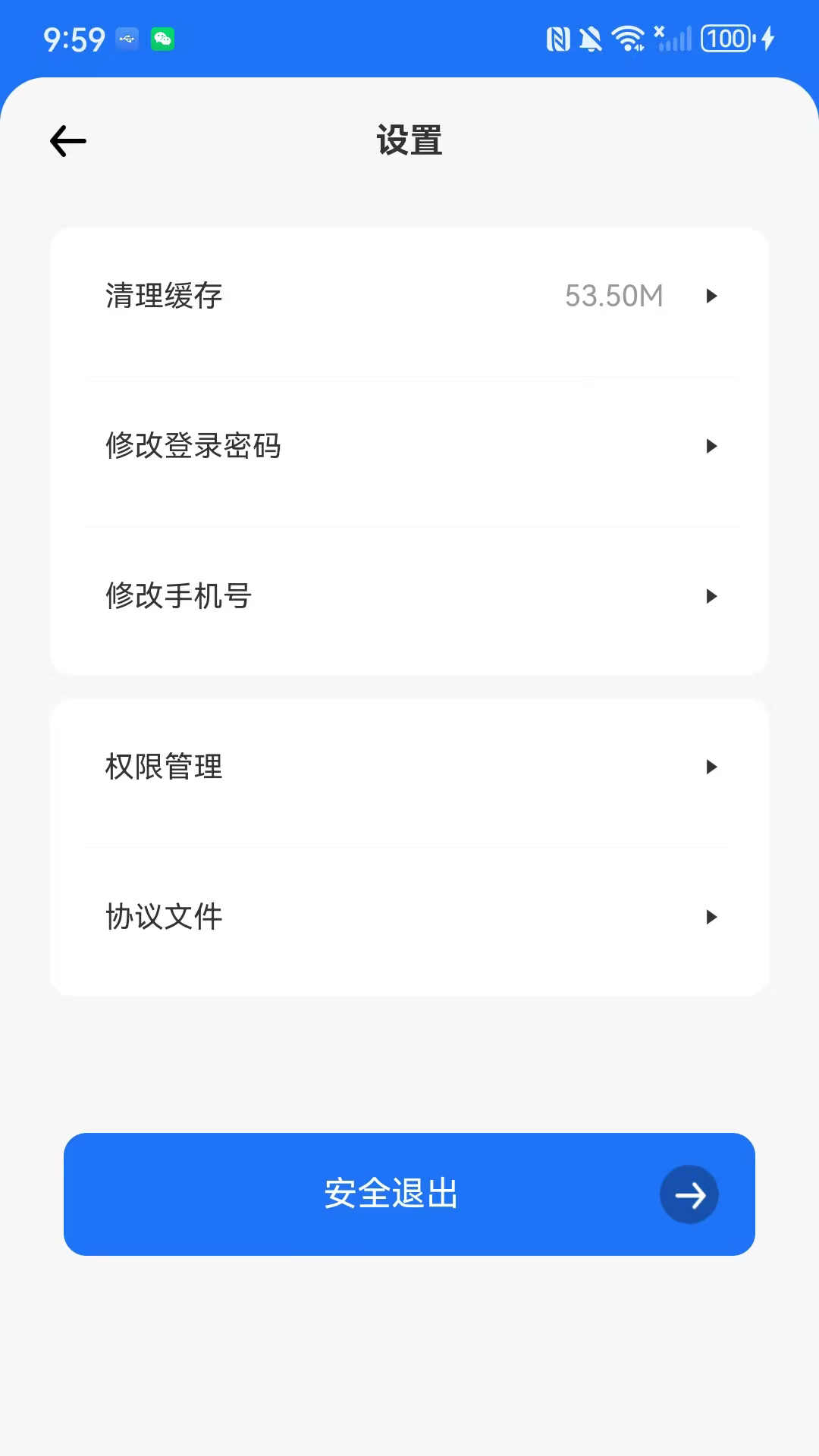Image resolution: width=819 pixels, height=1456 pixels.
Task: Tap the 安全退出 logout button
Action: tap(409, 1194)
